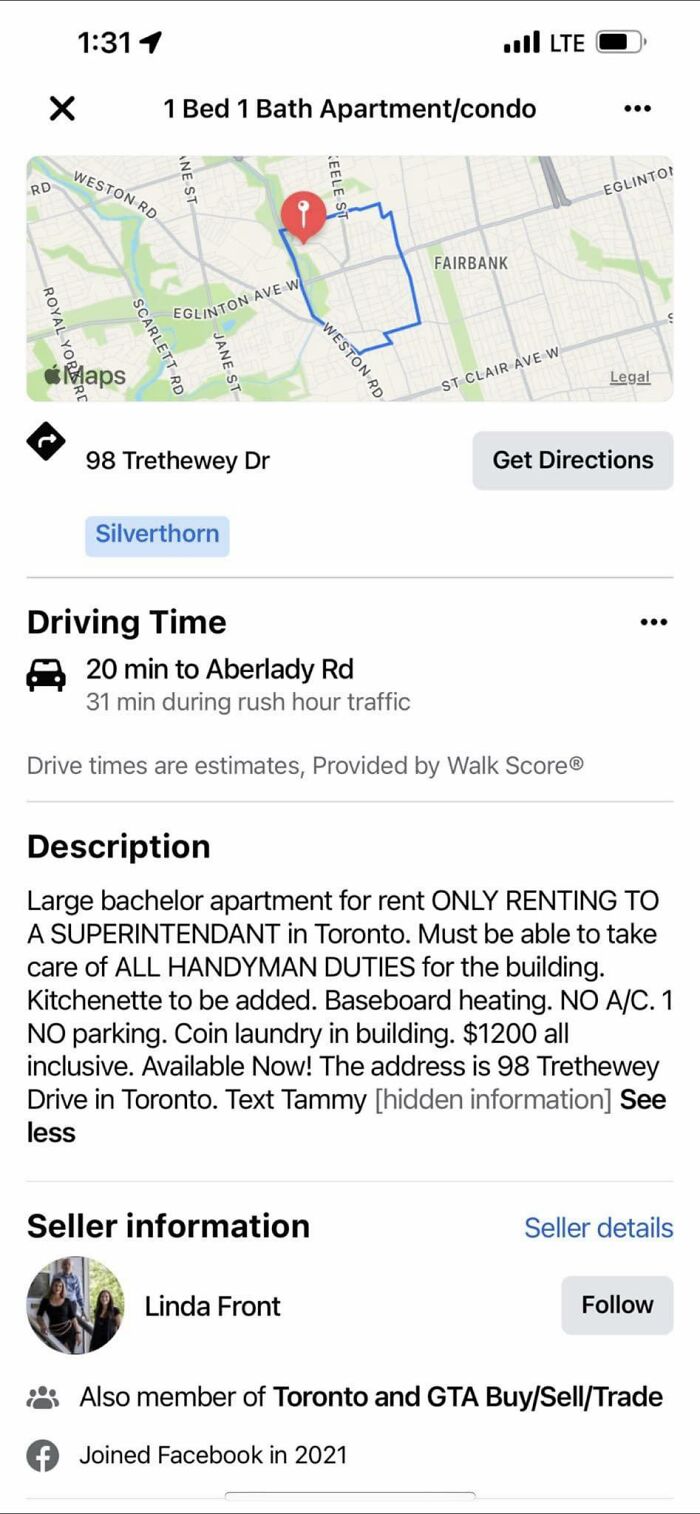Image resolution: width=700 pixels, height=1514 pixels.
Task: Collapse description with See less
Action: point(50,1133)
